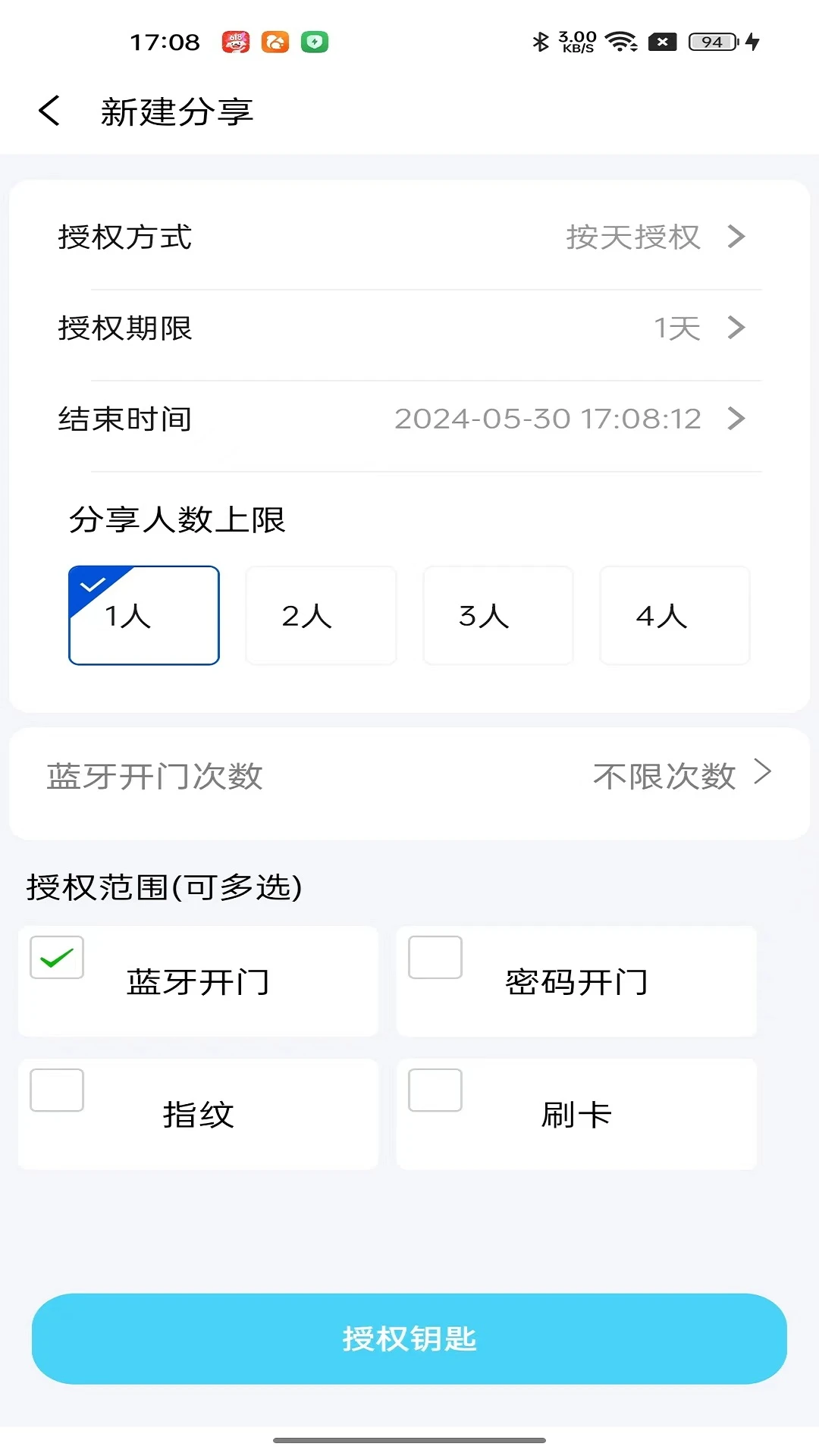The image size is (819, 1456).
Task: Tap the 授权钥匙 button
Action: pyautogui.click(x=409, y=1338)
